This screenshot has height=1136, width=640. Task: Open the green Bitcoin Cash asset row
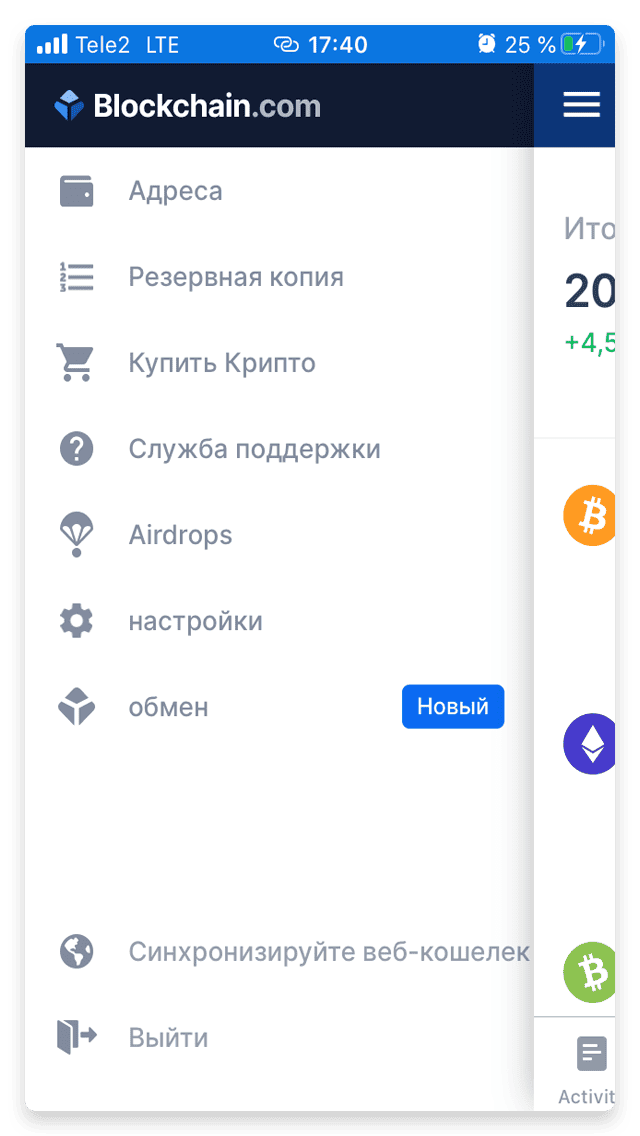pyautogui.click(x=589, y=972)
